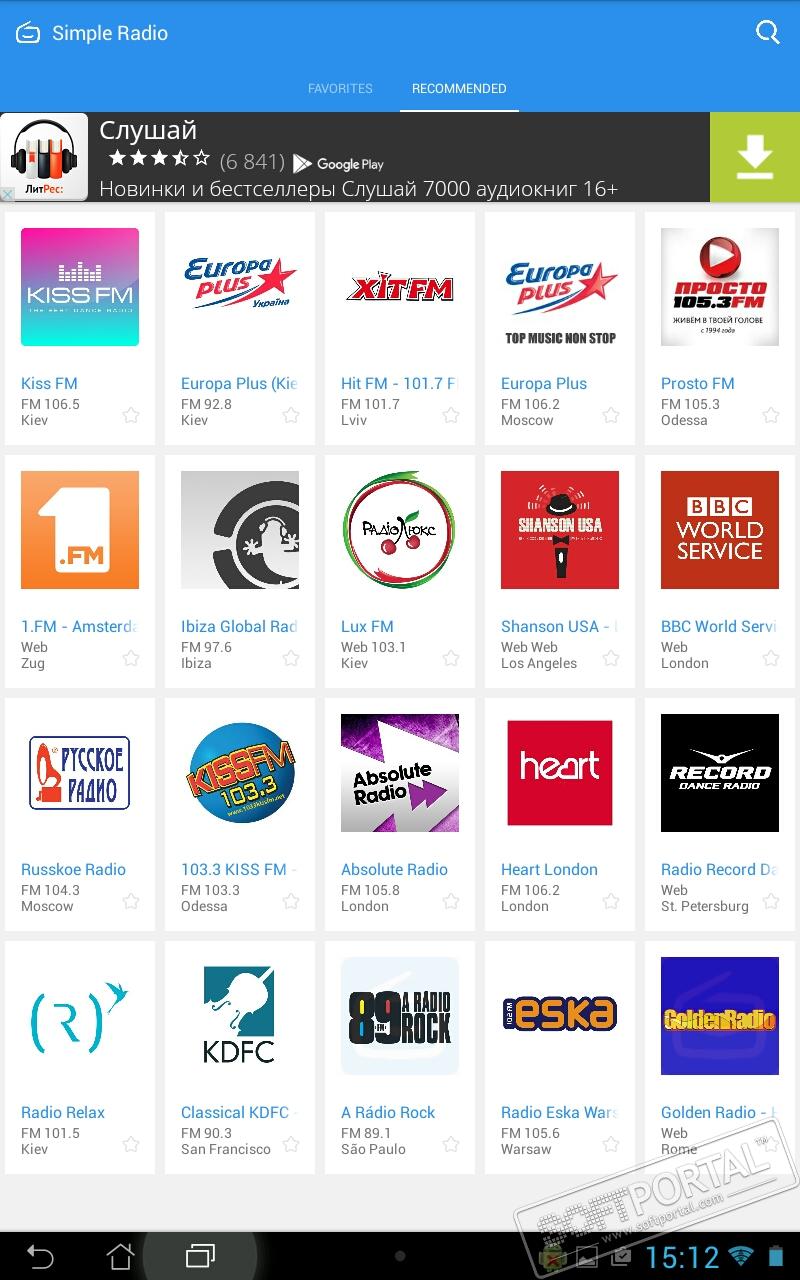Favorite Lux FM using its star
800x1280 pixels.
[x=451, y=658]
